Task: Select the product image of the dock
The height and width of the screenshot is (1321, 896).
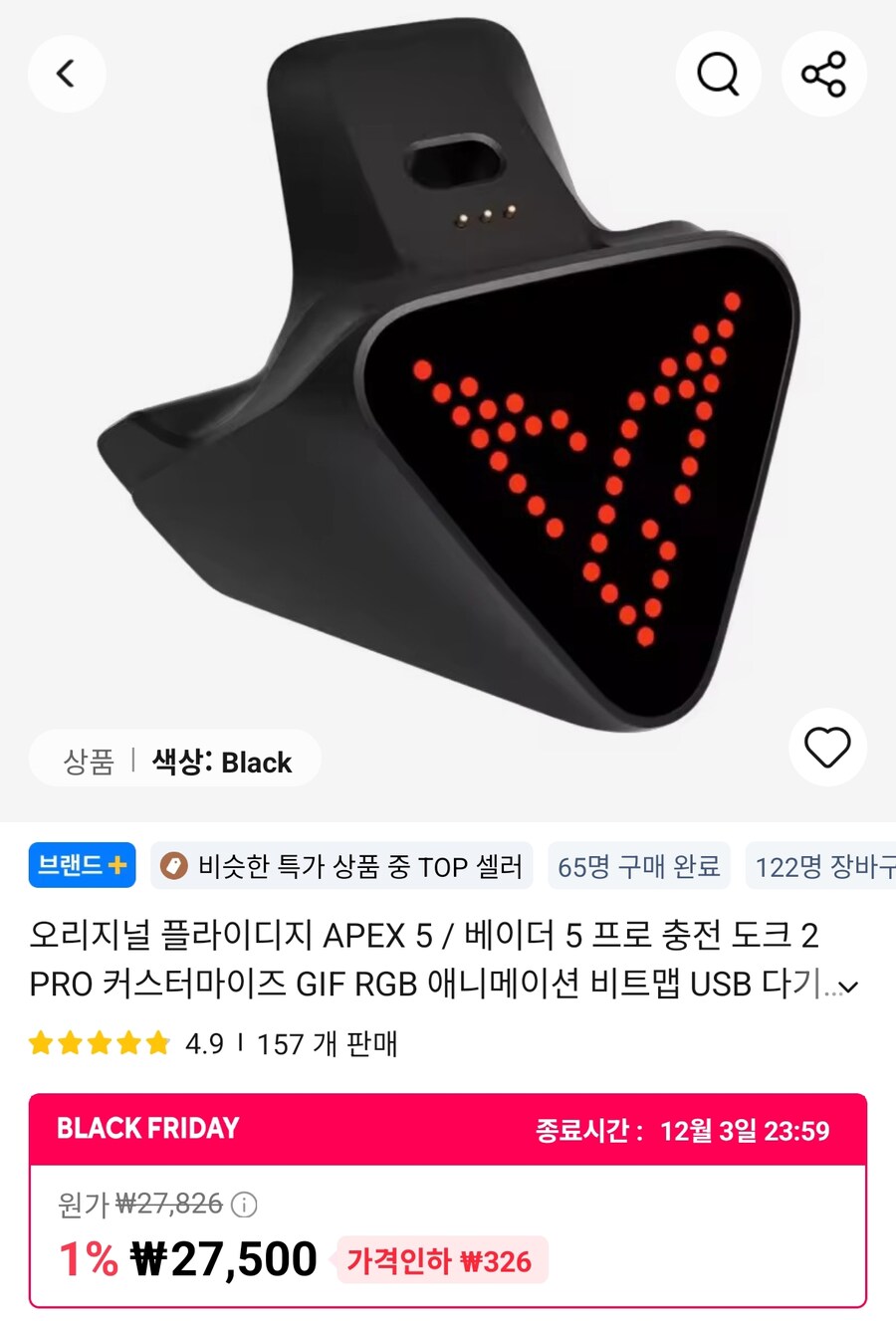Action: click(x=448, y=398)
